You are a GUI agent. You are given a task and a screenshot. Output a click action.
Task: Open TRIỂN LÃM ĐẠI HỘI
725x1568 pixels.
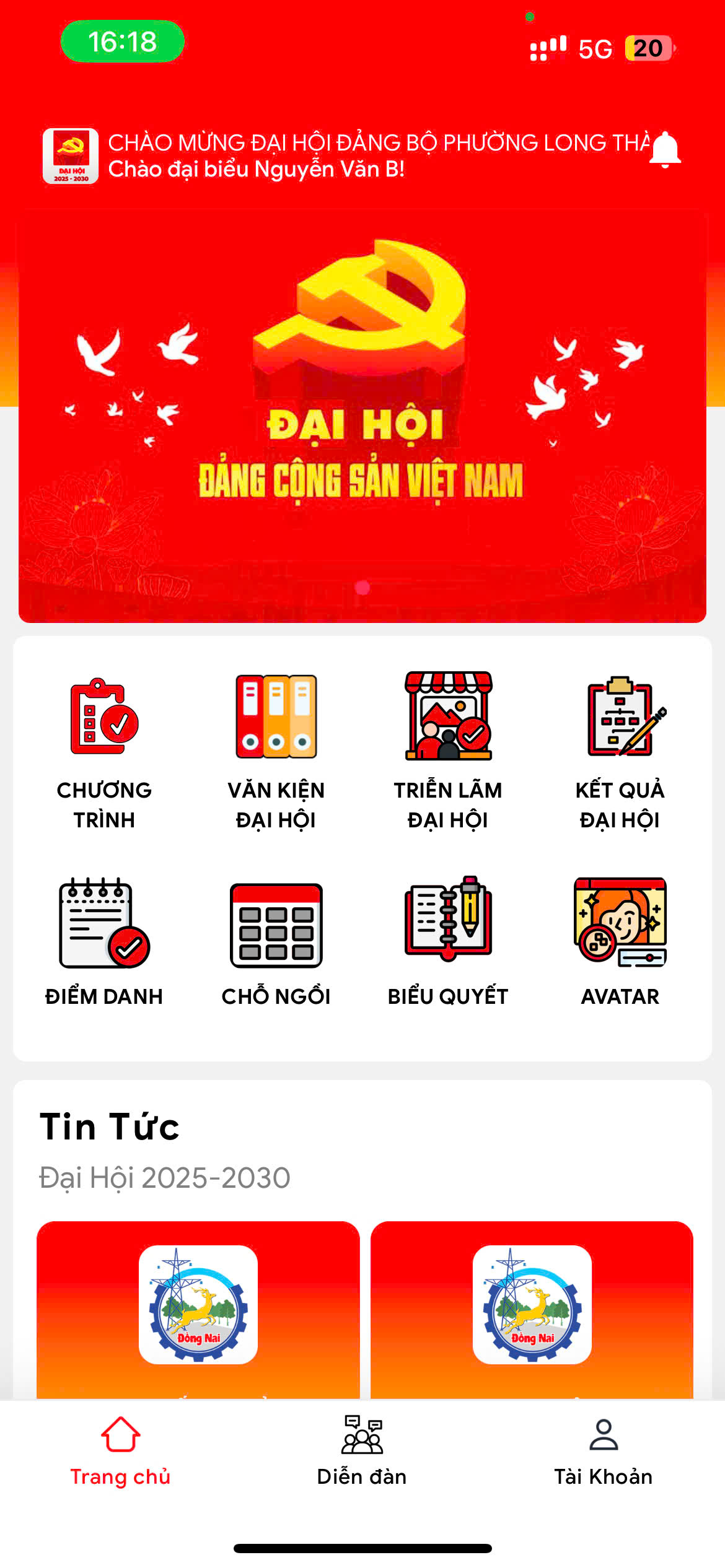pos(448,751)
